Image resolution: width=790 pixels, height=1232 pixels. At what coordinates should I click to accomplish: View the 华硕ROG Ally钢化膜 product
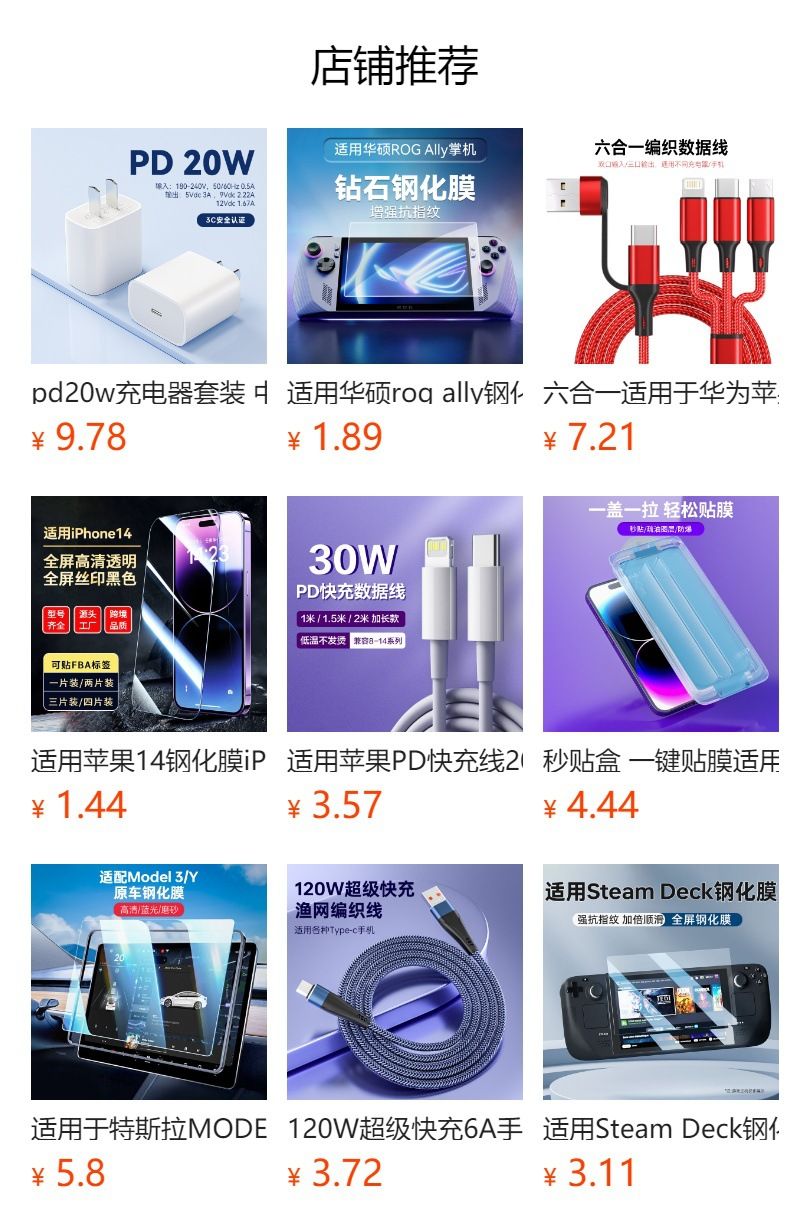coord(405,246)
